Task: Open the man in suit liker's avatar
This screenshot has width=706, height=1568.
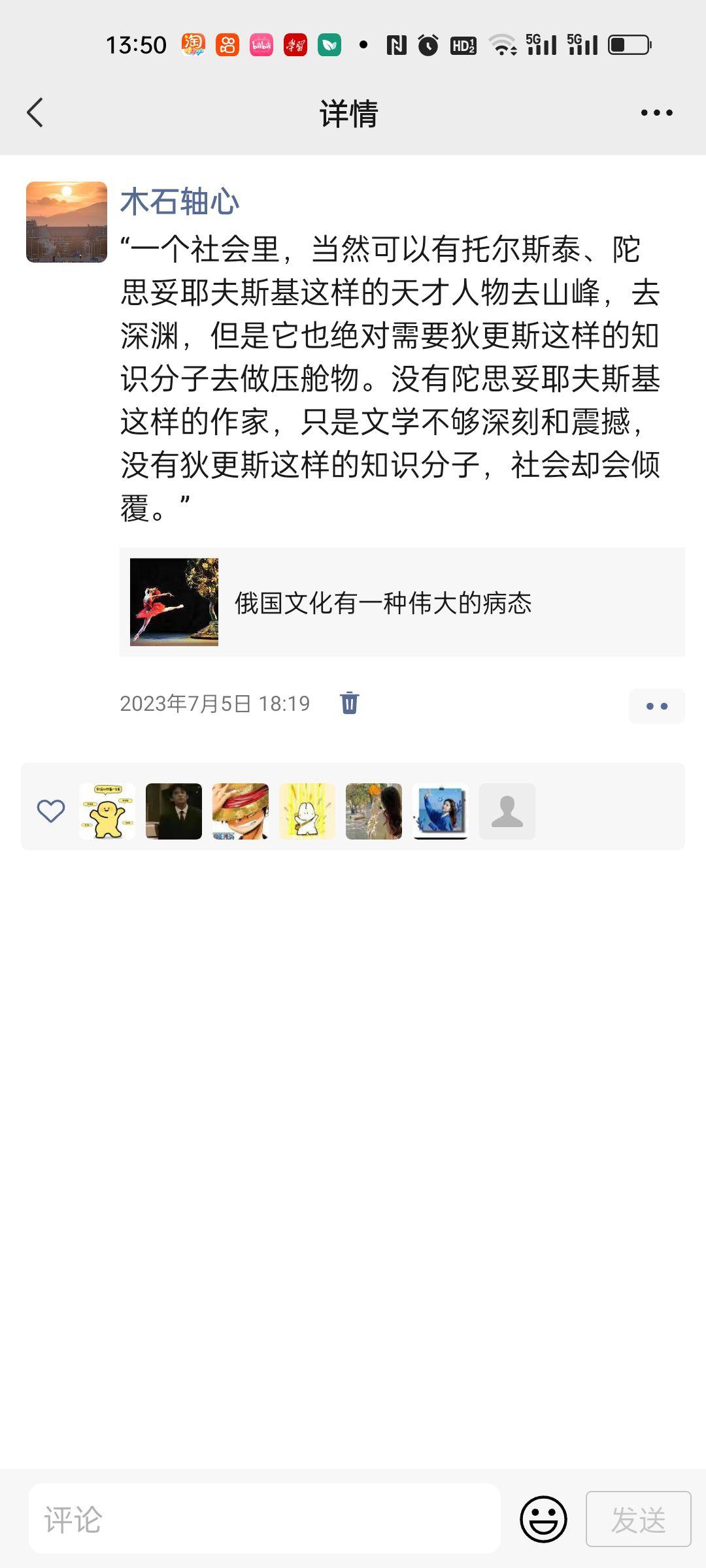Action: click(x=174, y=811)
